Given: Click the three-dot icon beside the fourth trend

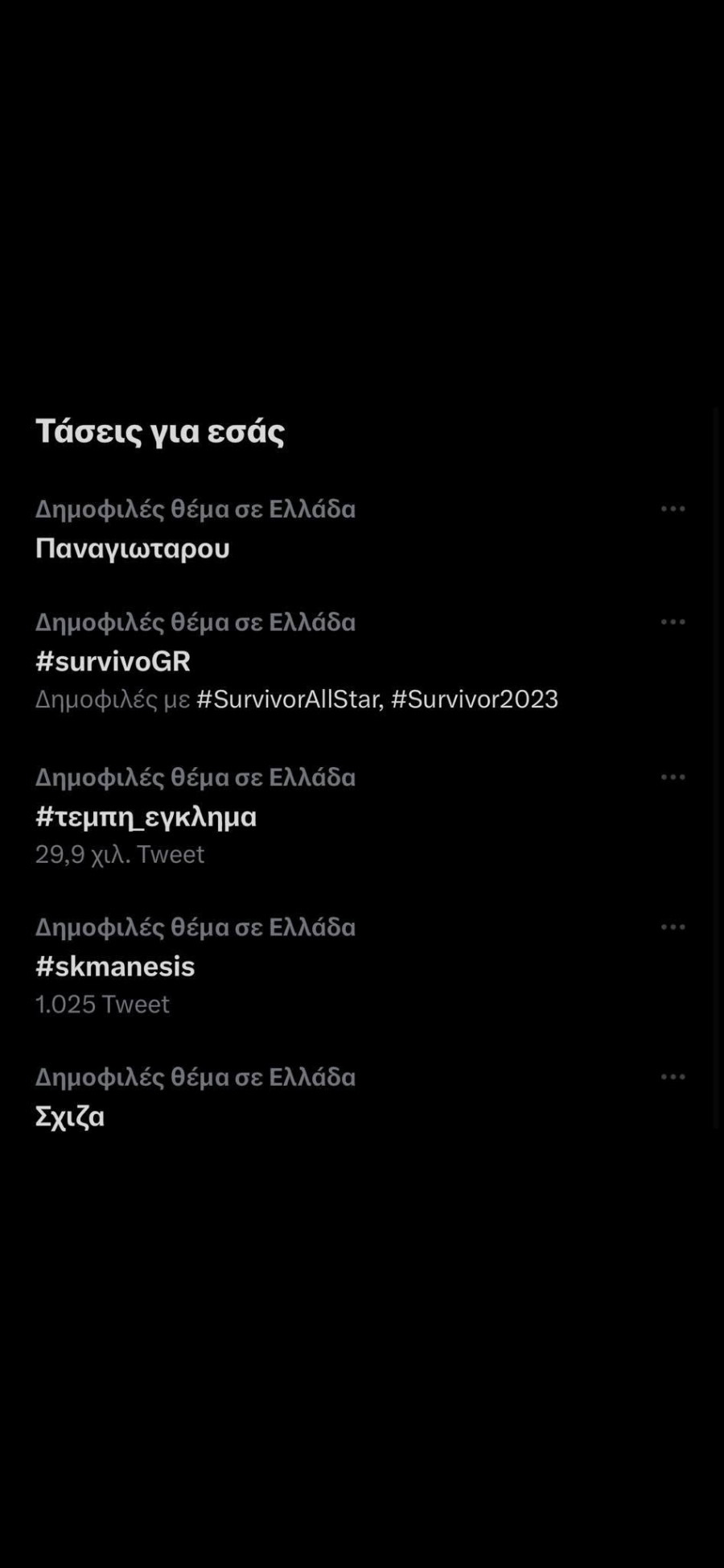Looking at the screenshot, I should (673, 926).
